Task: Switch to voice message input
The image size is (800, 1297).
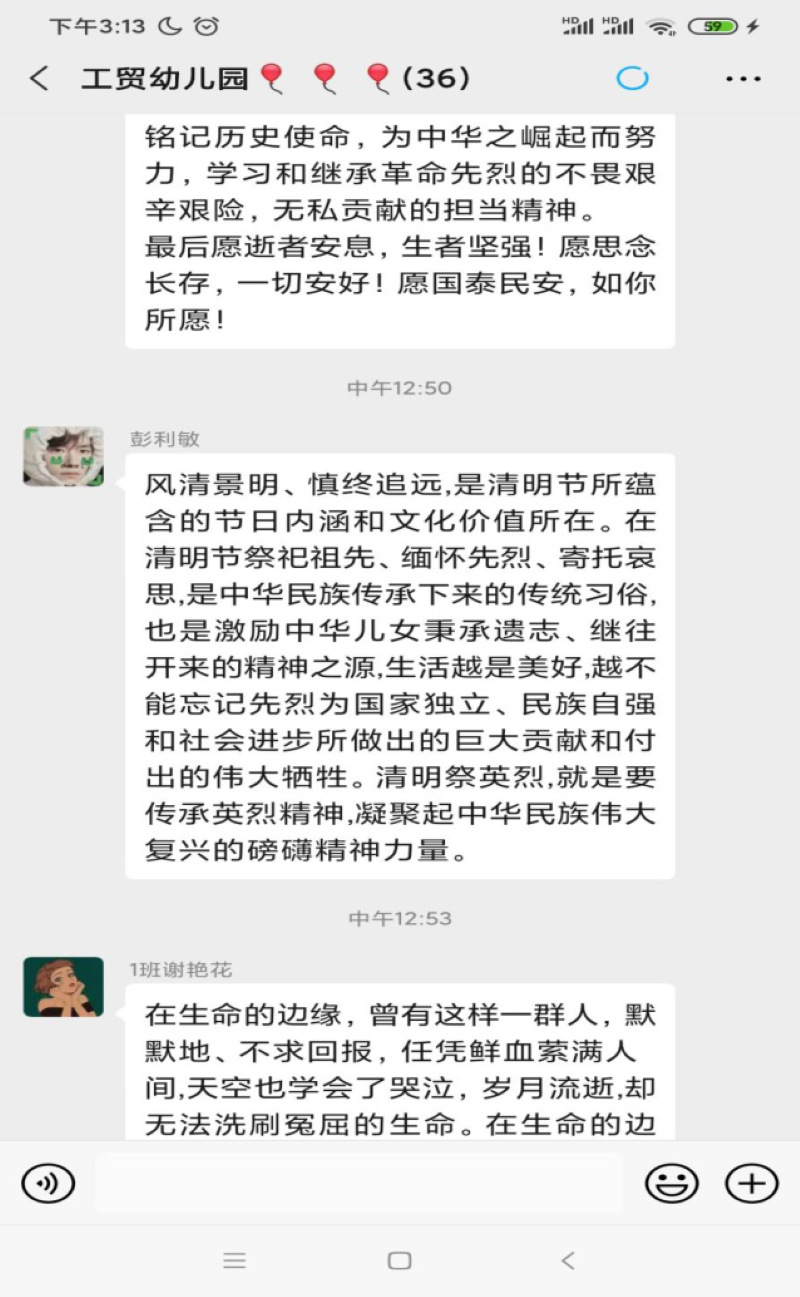Action: (x=48, y=1184)
